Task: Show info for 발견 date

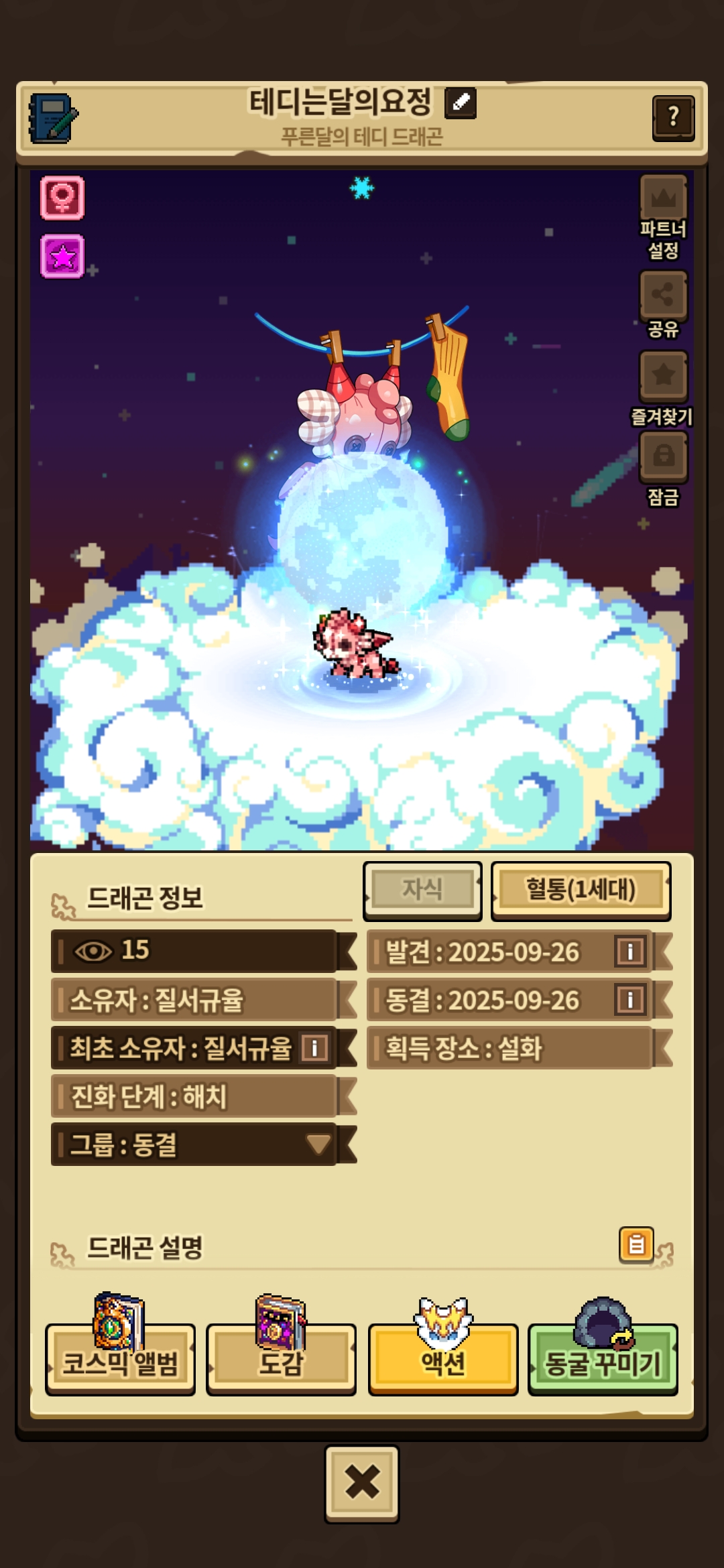Action: [629, 952]
